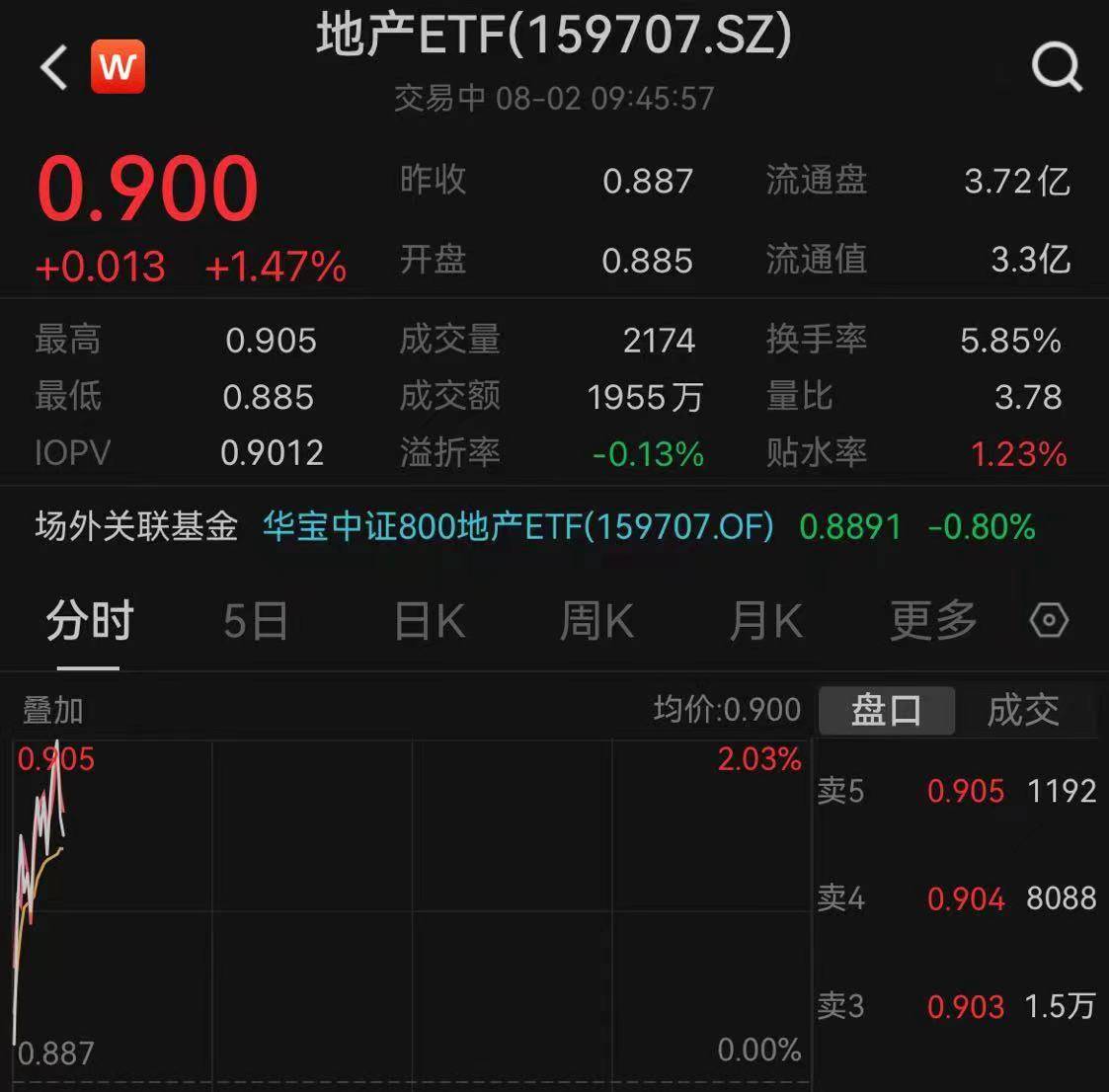This screenshot has height=1092, width=1109.
Task: Switch to the 成交 trades tab
Action: [1023, 710]
